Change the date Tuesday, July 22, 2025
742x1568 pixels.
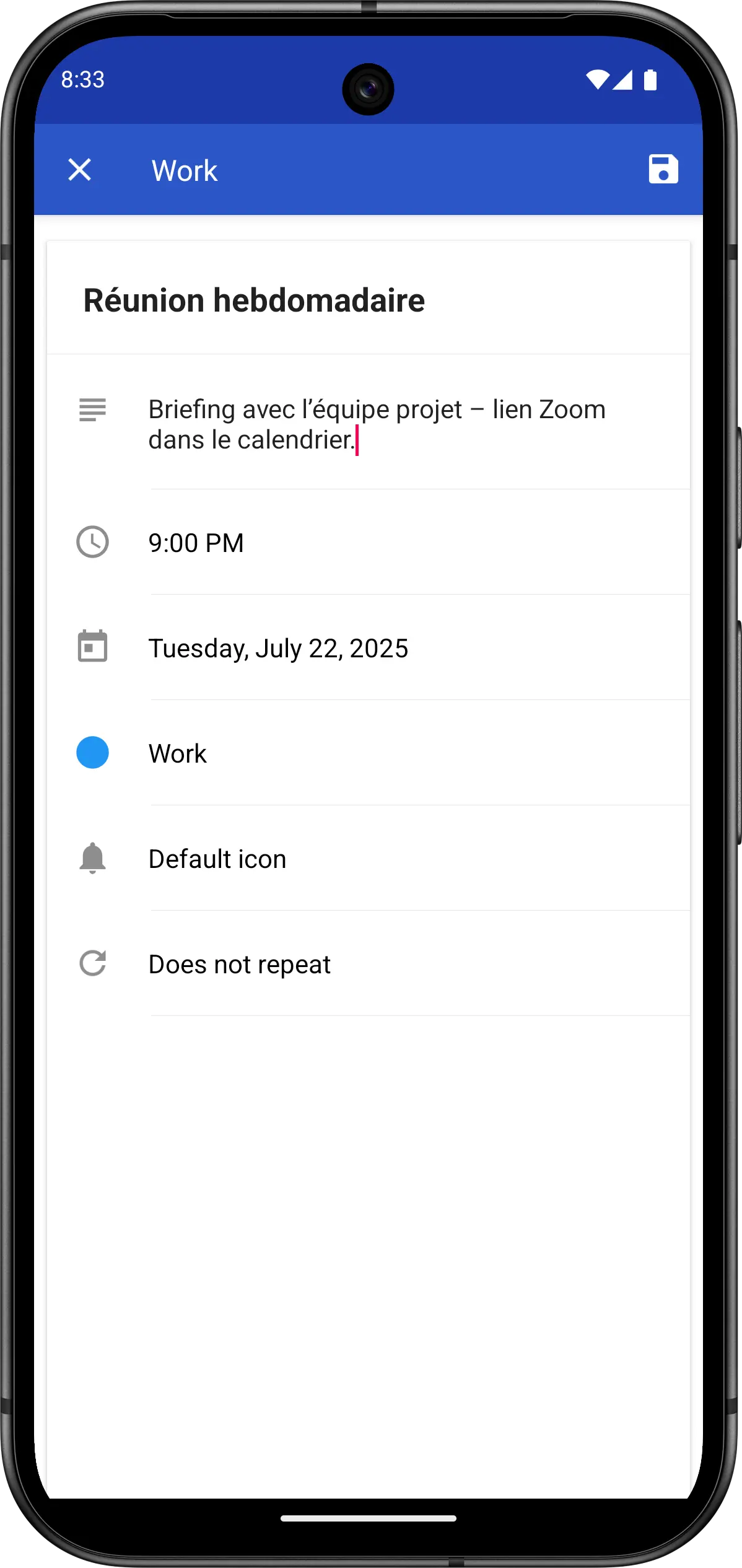tap(278, 649)
